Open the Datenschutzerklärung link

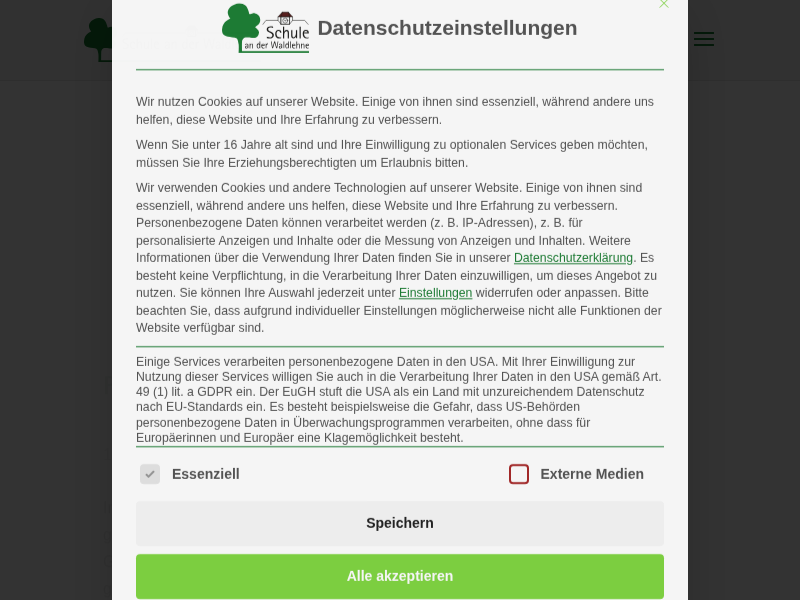point(573,258)
